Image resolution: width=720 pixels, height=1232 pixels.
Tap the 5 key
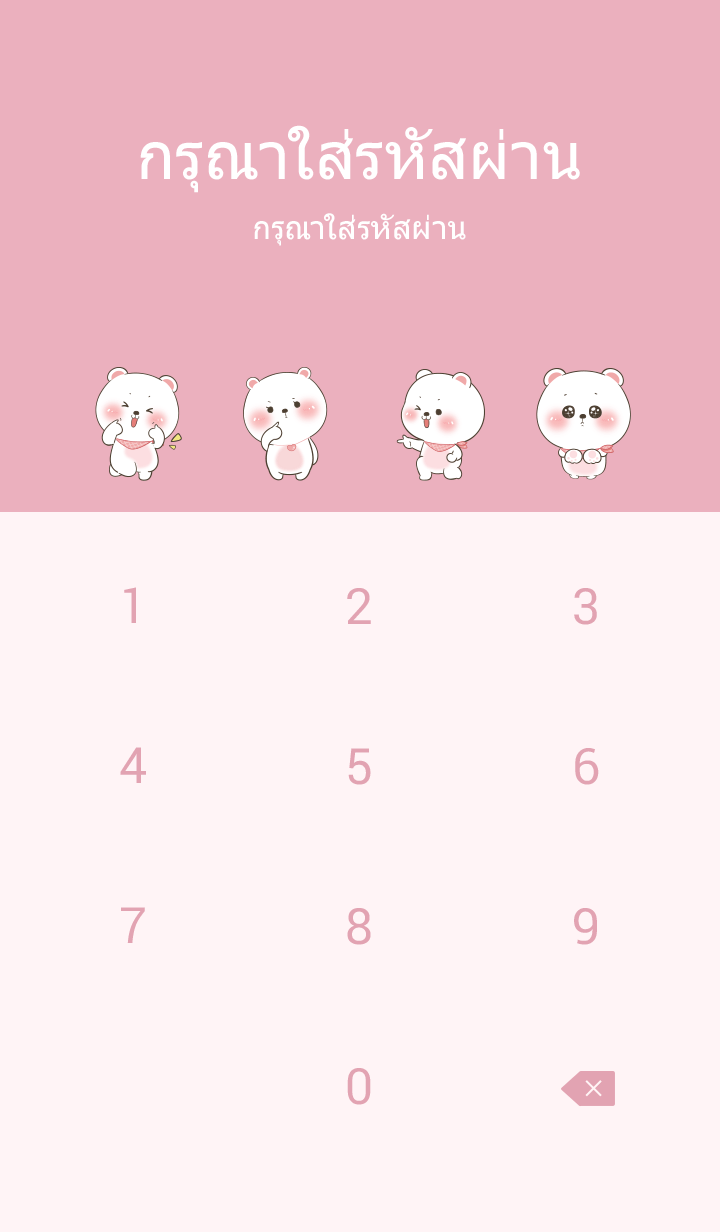(x=359, y=767)
